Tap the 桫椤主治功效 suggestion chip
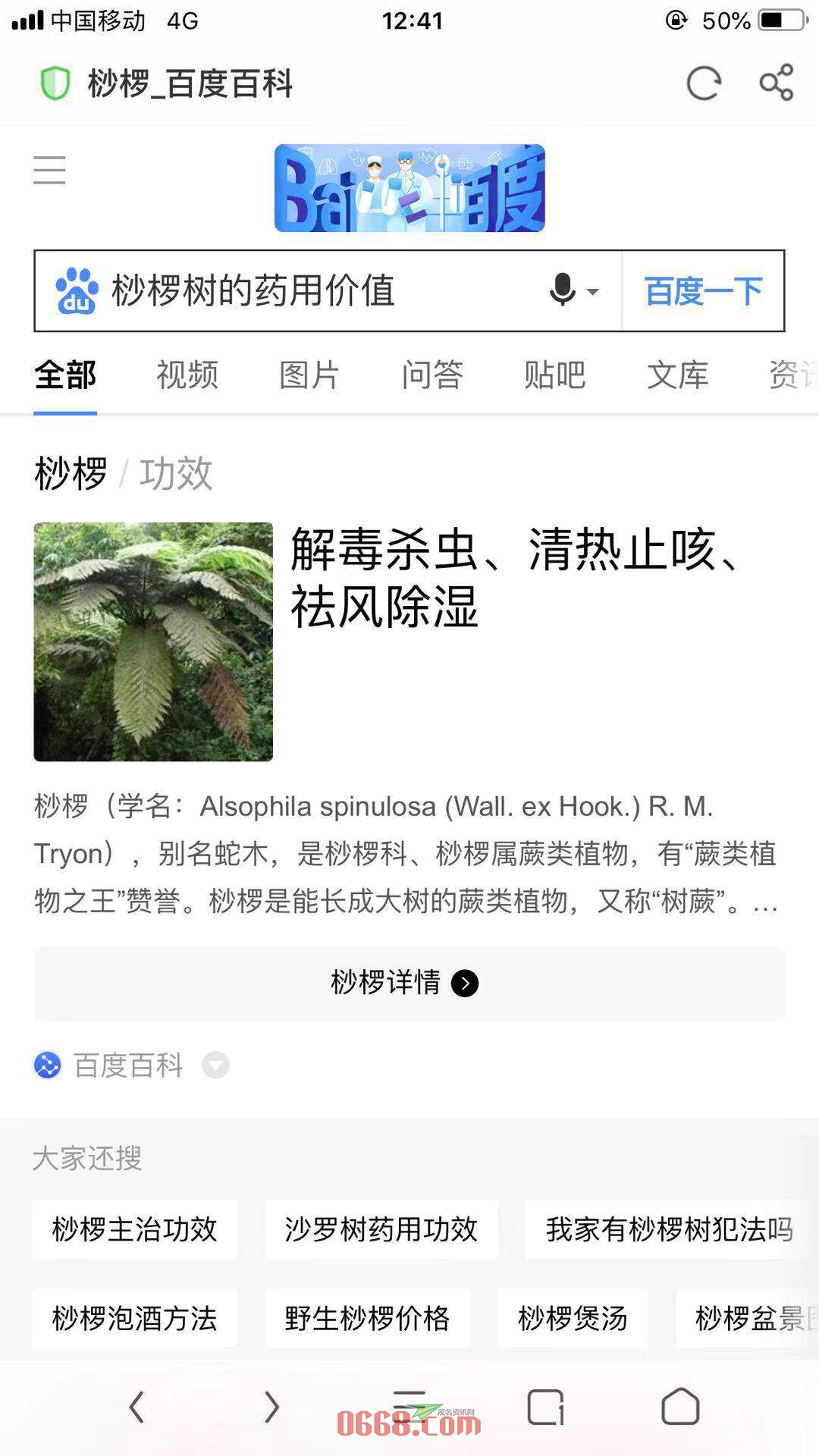Screen dimensions: 819x1456 click(133, 1229)
